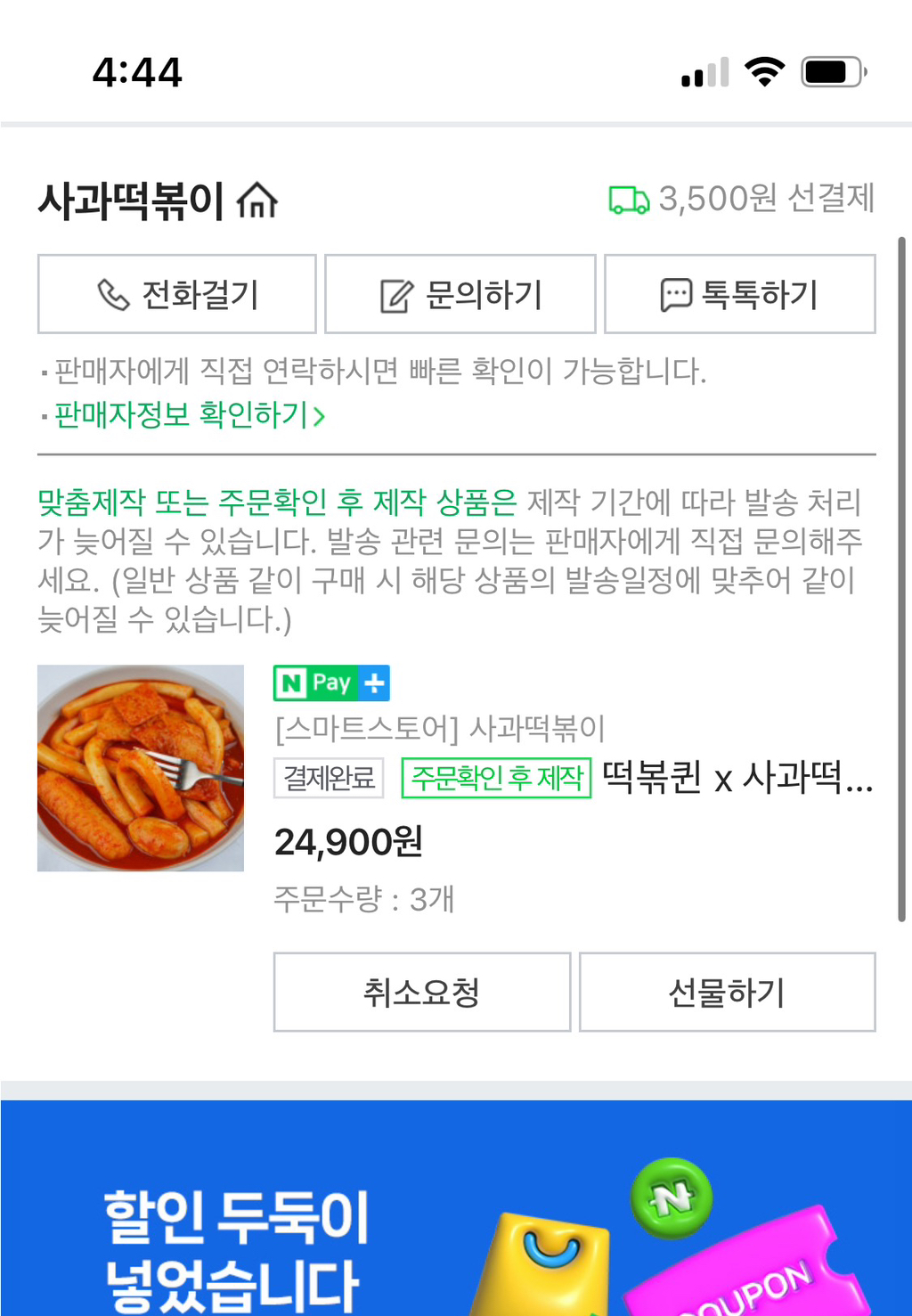Screen dimensions: 912x1316
Task: View the 떡볶퀸 x 사과떡 product title
Action: click(737, 777)
